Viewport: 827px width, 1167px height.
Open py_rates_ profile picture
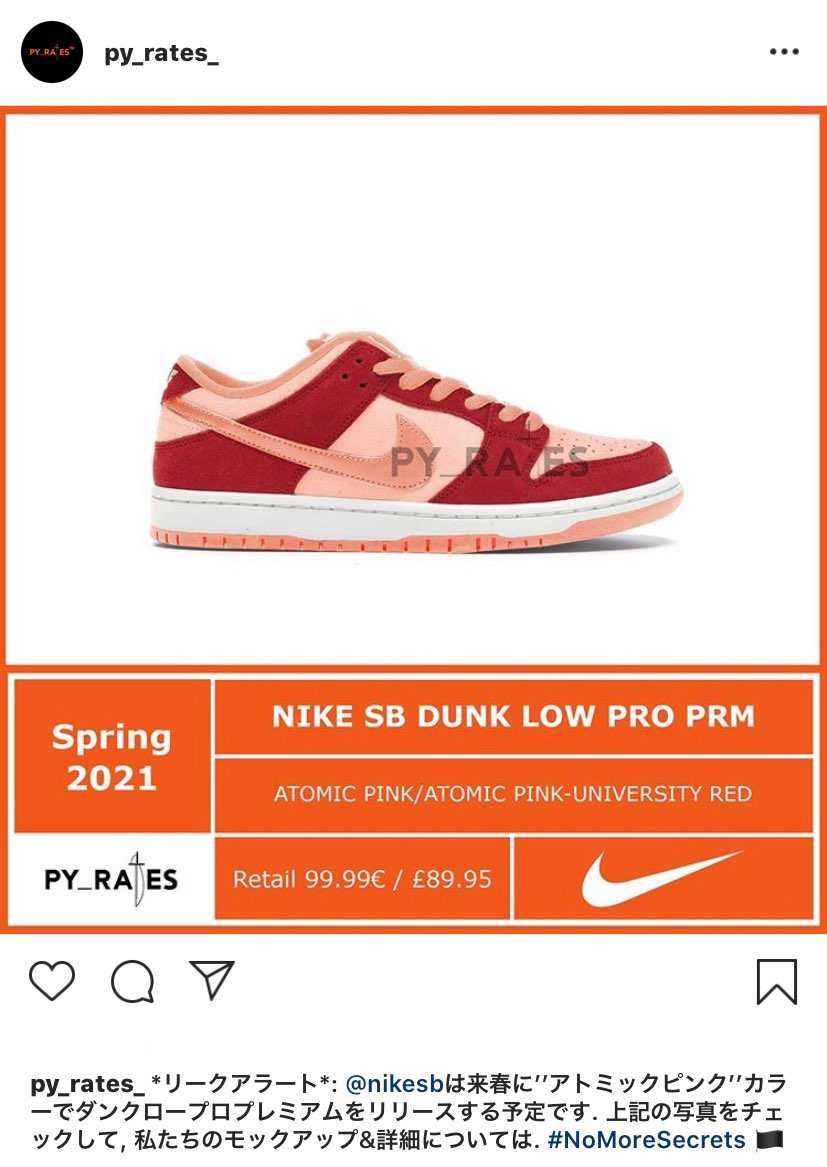(51, 52)
